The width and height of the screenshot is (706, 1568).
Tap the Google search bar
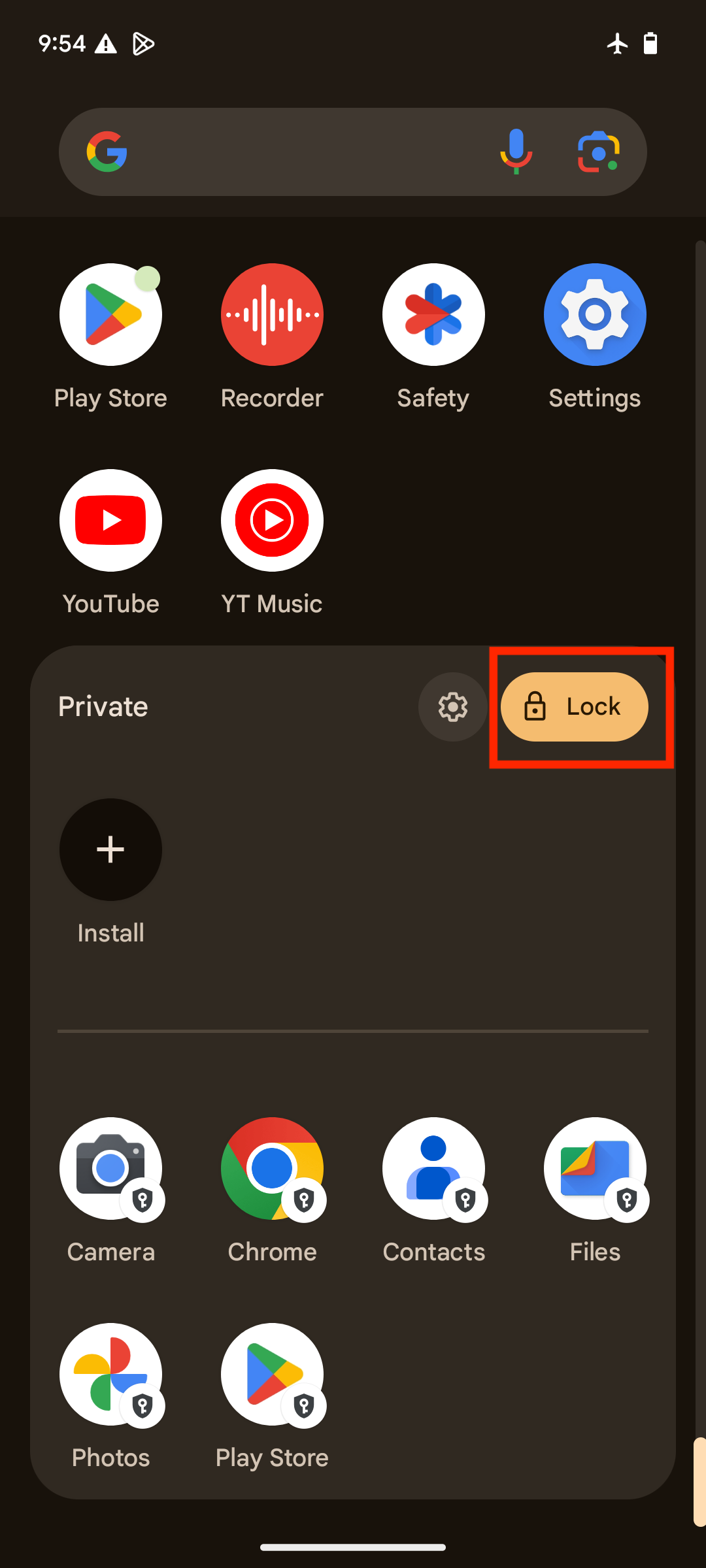(353, 152)
